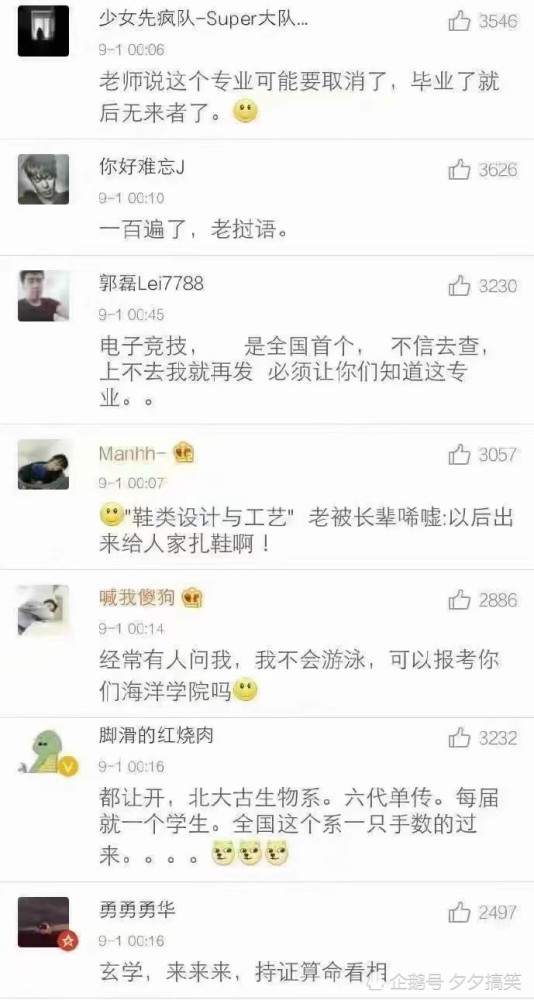Image resolution: width=534 pixels, height=1000 pixels.
Task: Open 你好难忘J's profile avatar
Action: pos(43,179)
